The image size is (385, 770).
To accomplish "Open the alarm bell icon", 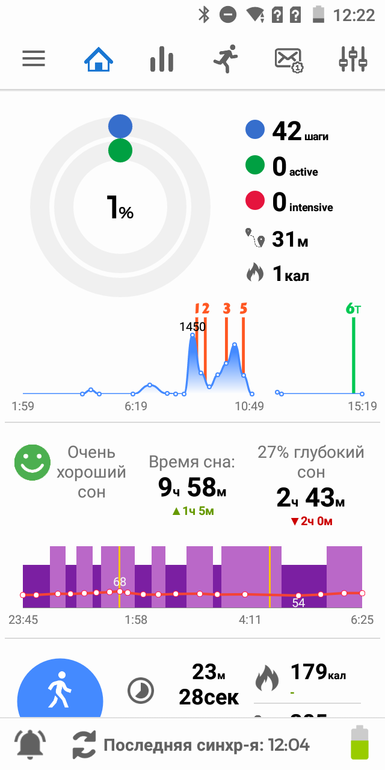I will click(x=30, y=745).
